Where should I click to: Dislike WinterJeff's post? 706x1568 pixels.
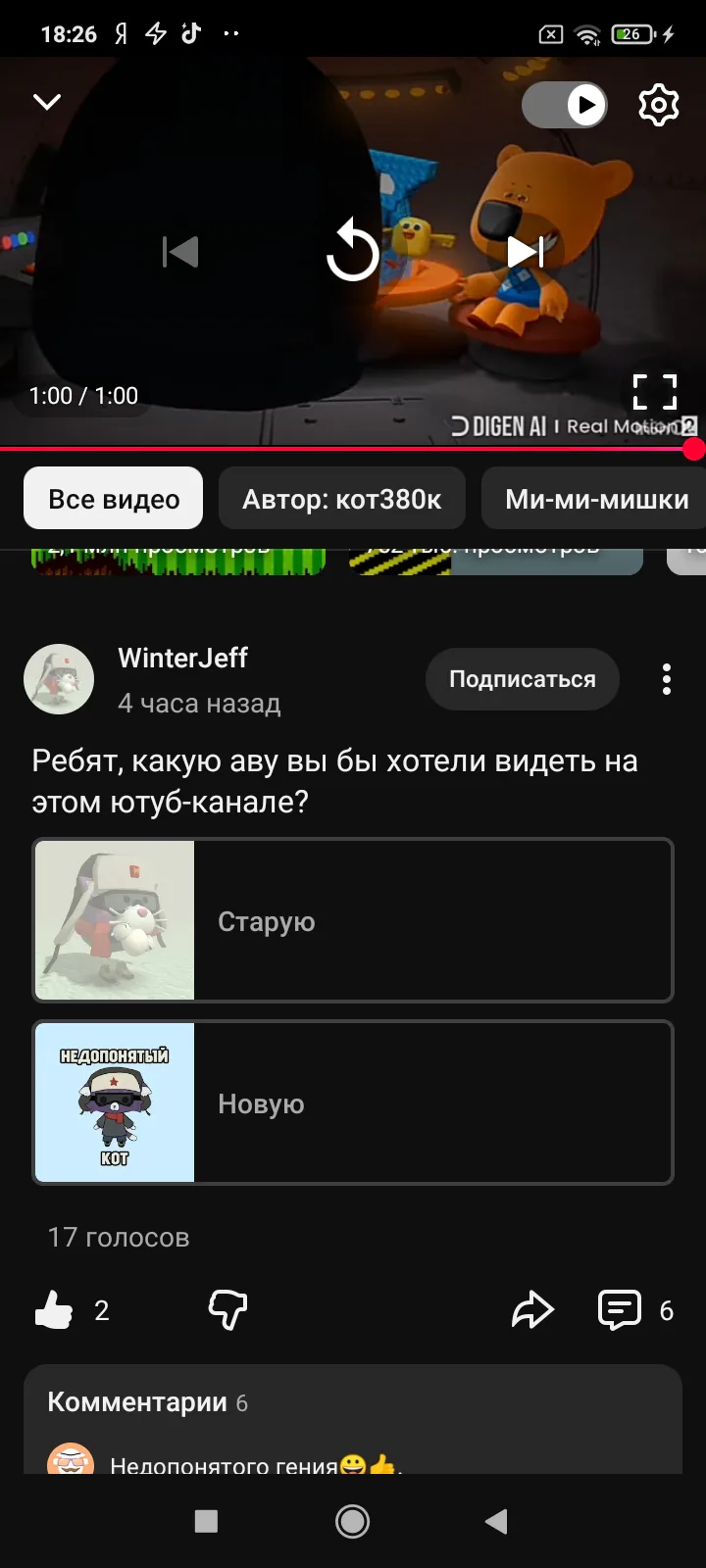click(227, 1309)
